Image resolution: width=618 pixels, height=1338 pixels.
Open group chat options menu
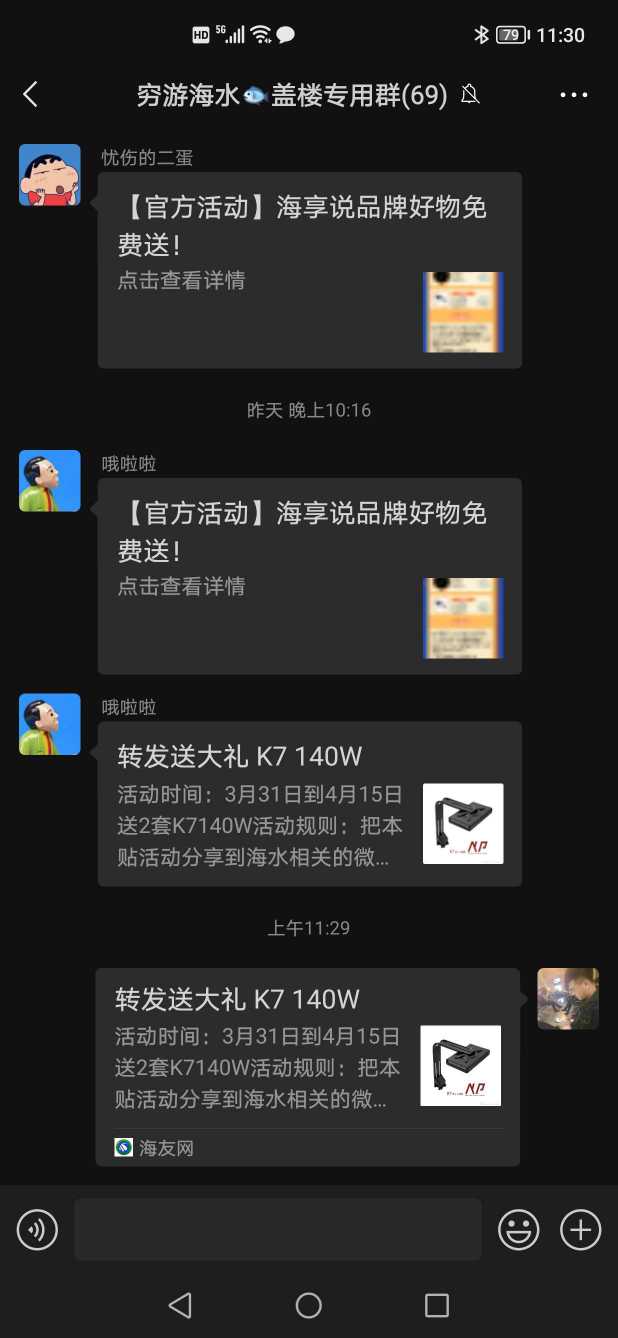pos(574,95)
